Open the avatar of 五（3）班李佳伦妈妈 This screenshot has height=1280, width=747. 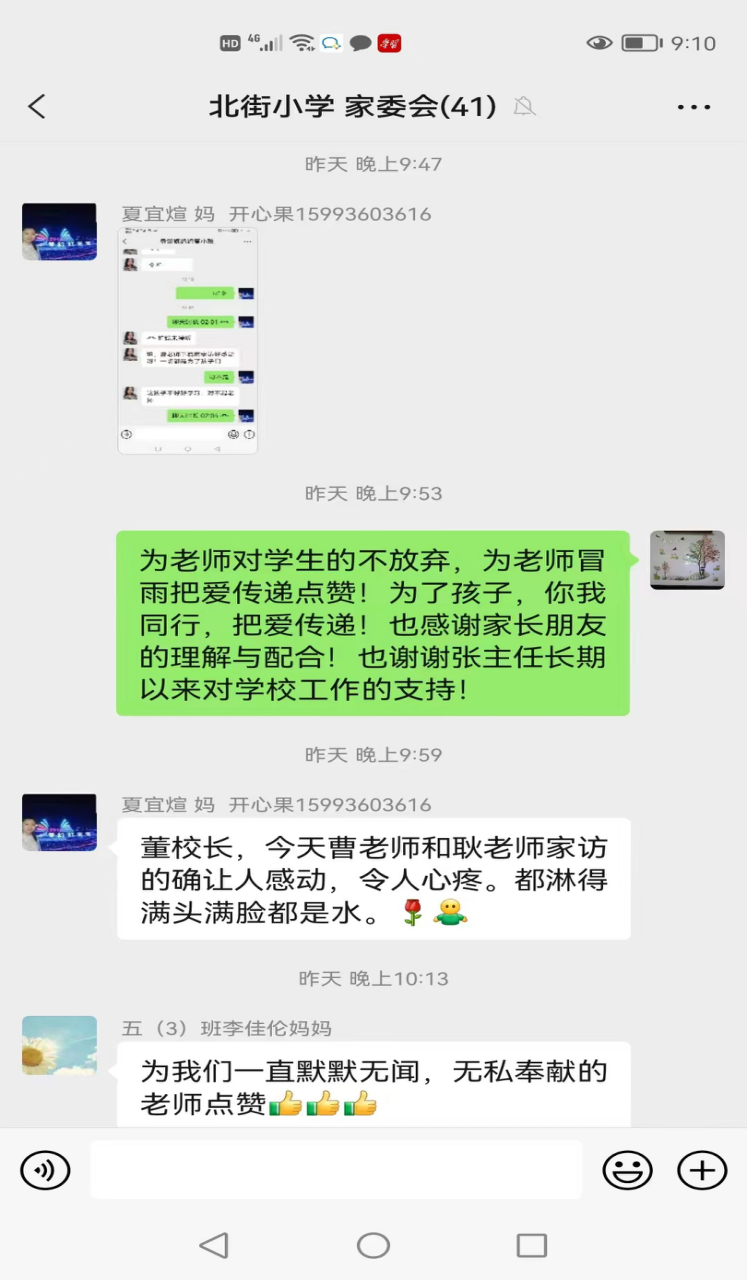[x=60, y=1045]
